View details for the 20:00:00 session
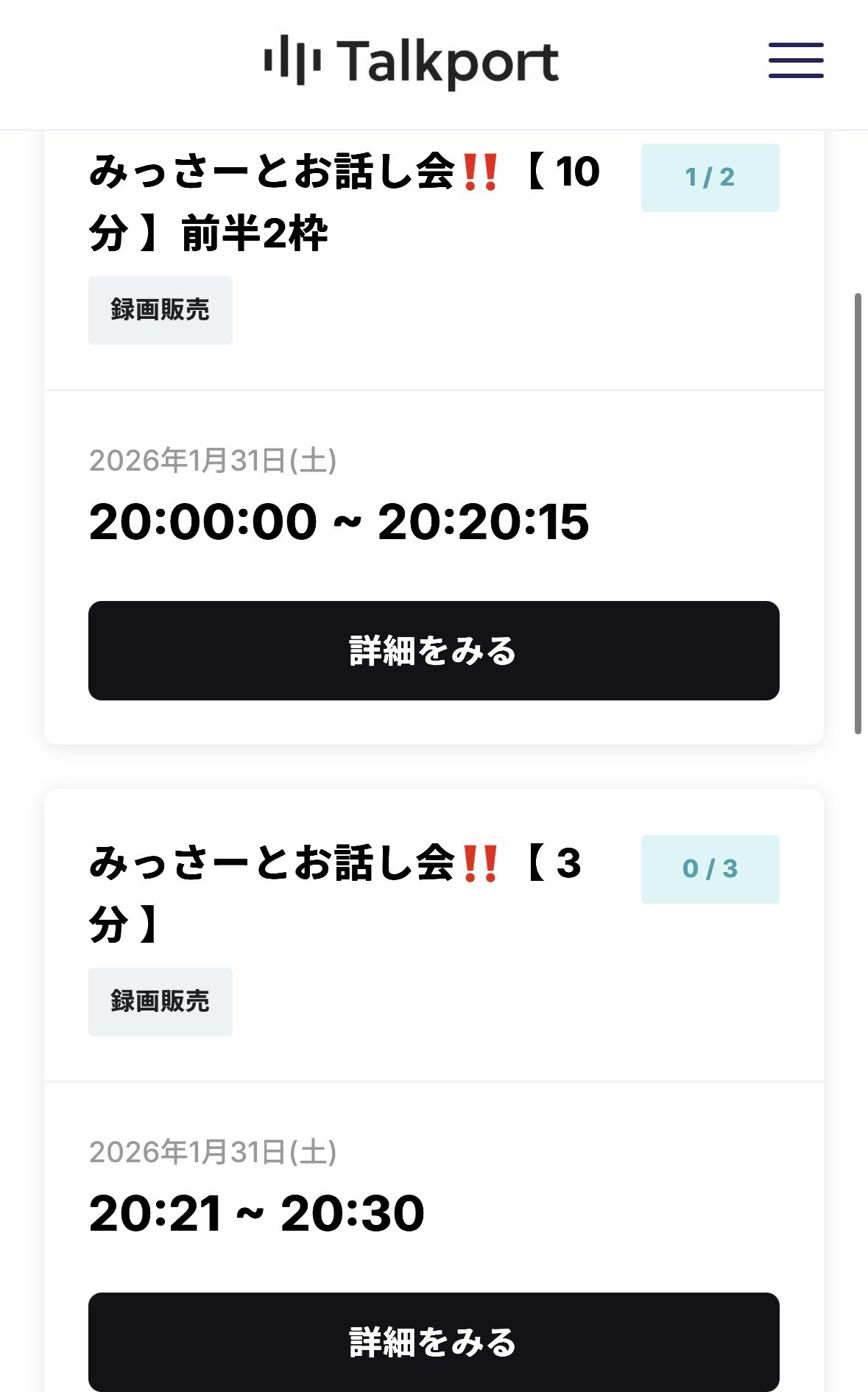 434,650
